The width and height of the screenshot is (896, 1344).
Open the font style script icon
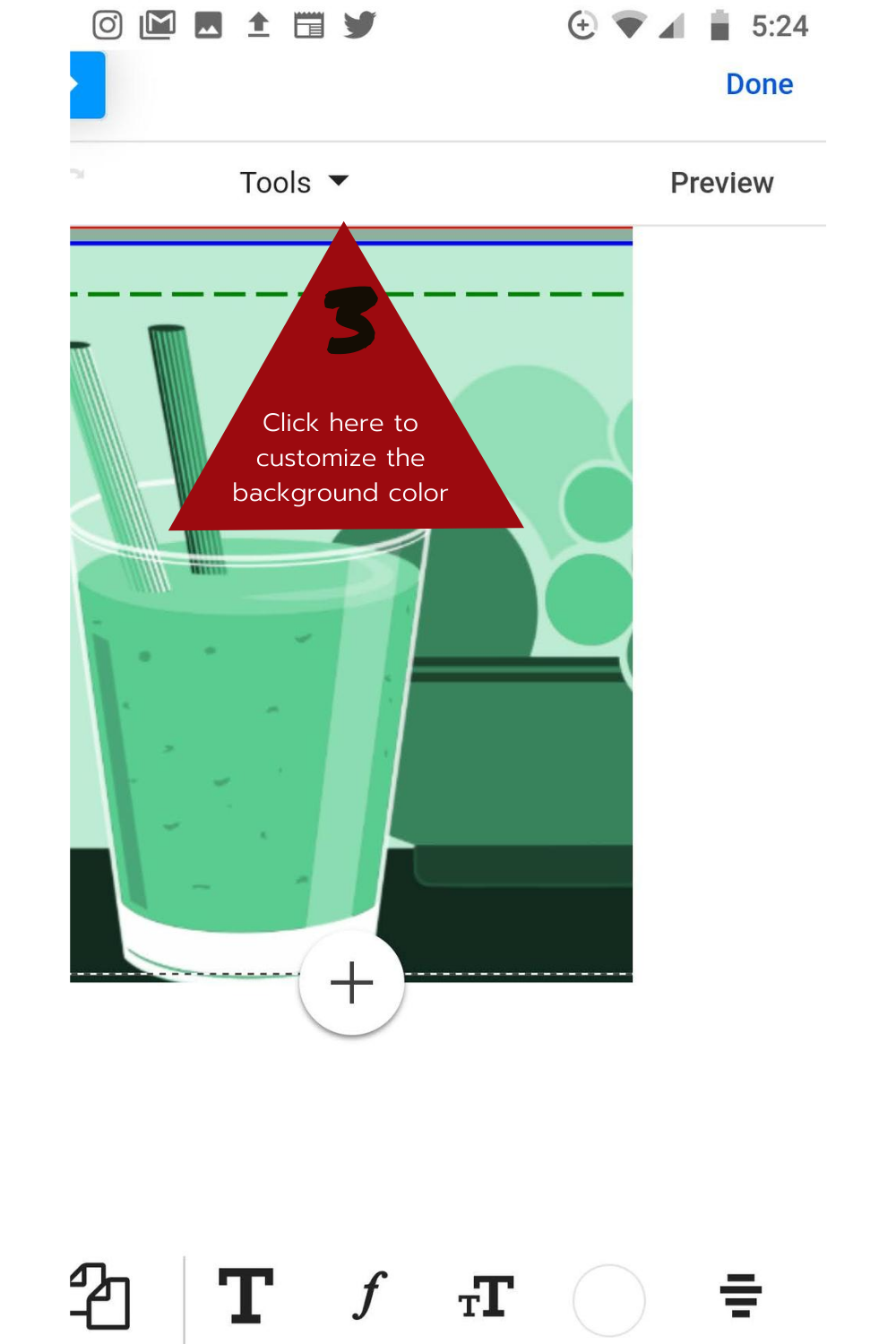pos(368,1296)
